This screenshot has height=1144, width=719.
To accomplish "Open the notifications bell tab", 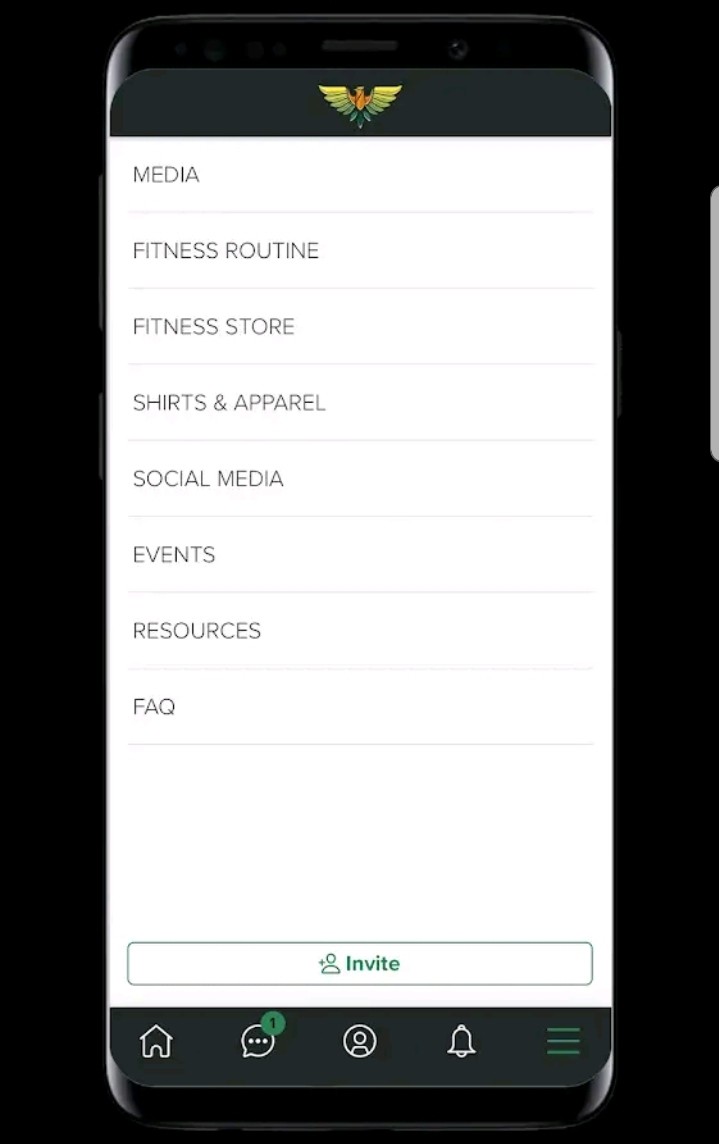I will tap(461, 1041).
